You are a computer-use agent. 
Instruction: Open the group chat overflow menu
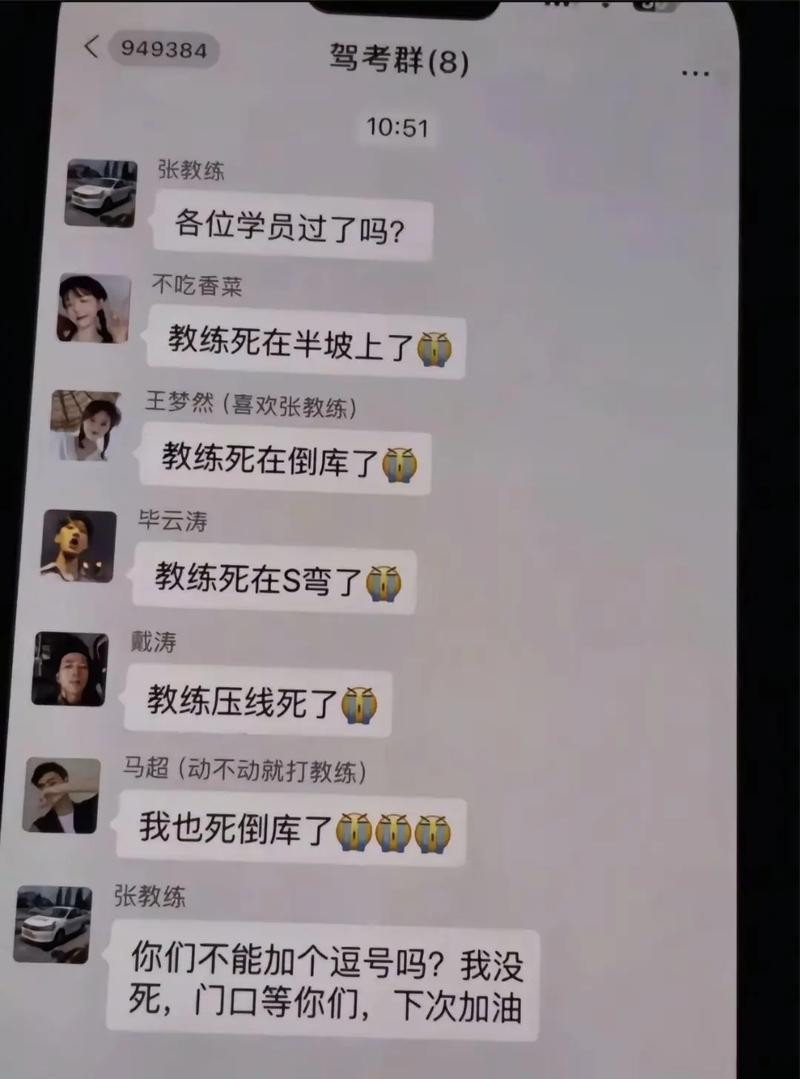click(694, 73)
